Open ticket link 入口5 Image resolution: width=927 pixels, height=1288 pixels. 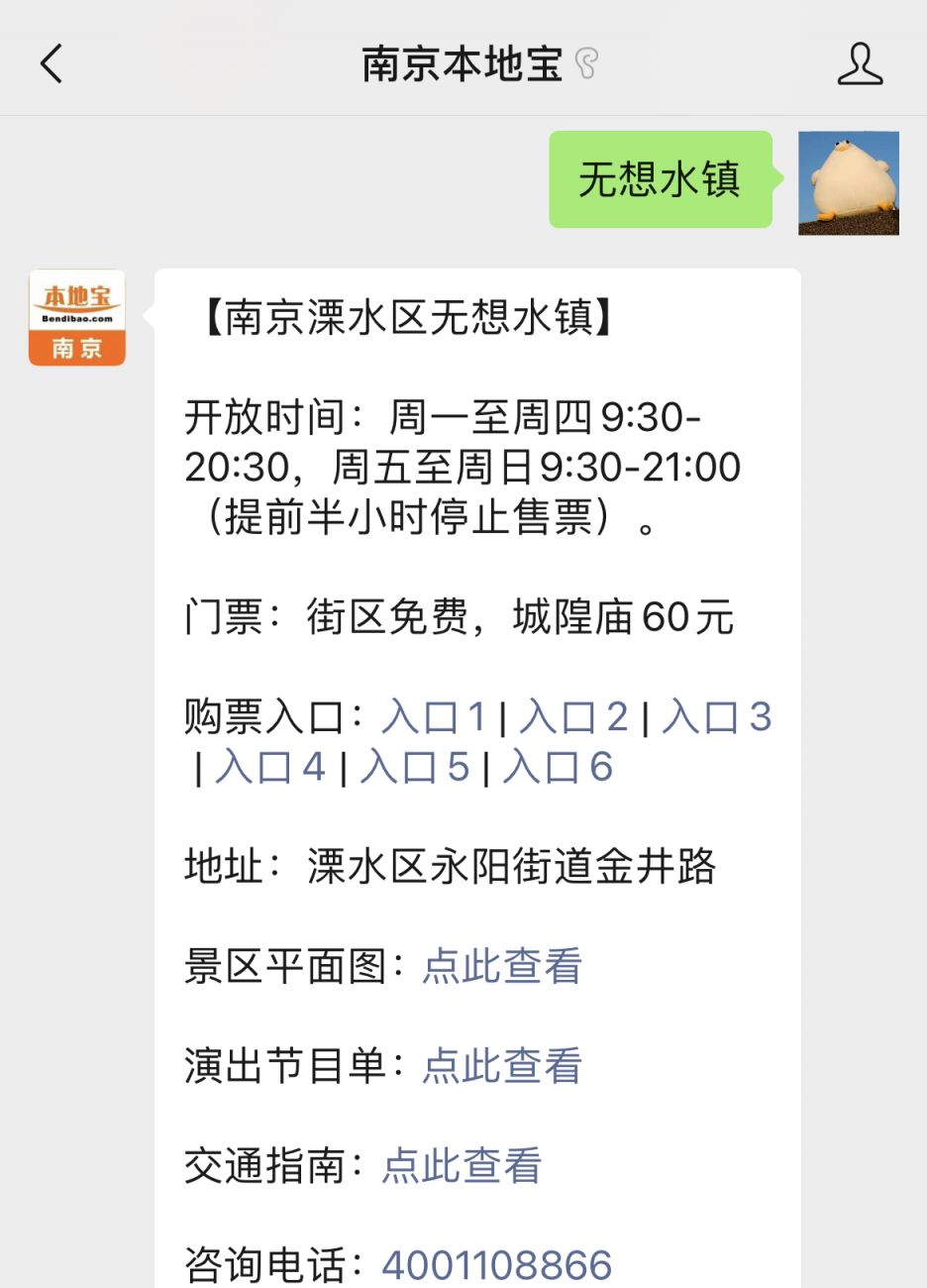414,768
